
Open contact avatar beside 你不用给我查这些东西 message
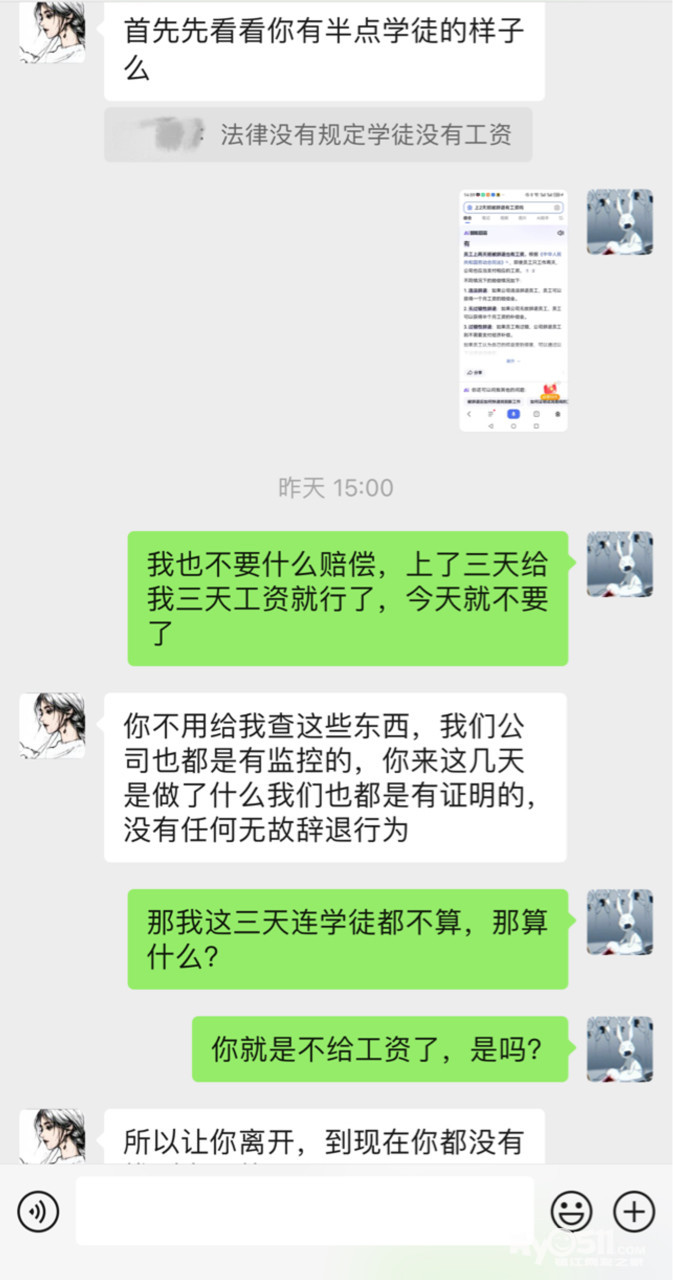[52, 725]
